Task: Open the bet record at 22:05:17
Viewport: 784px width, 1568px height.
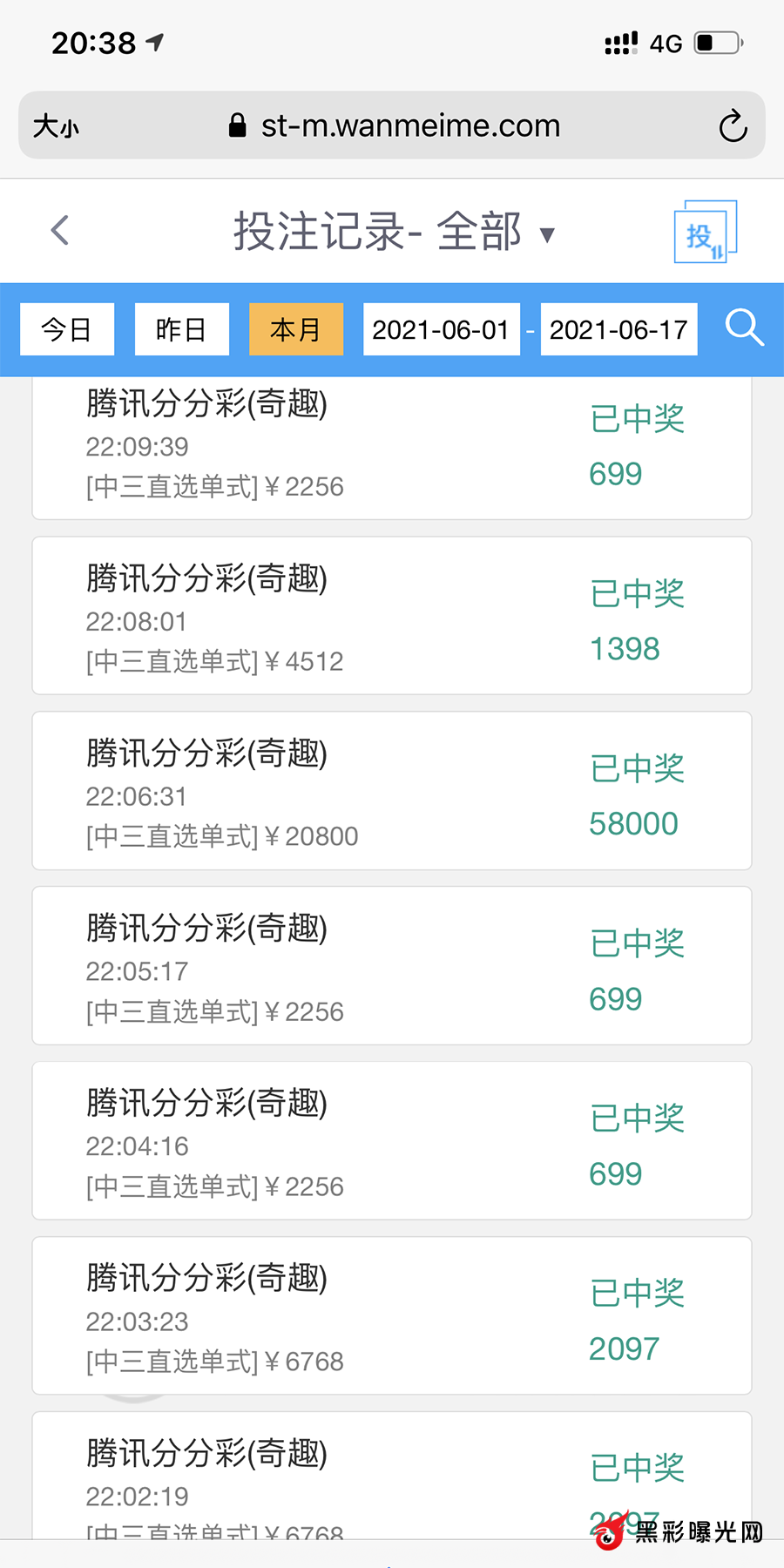Action: point(391,966)
